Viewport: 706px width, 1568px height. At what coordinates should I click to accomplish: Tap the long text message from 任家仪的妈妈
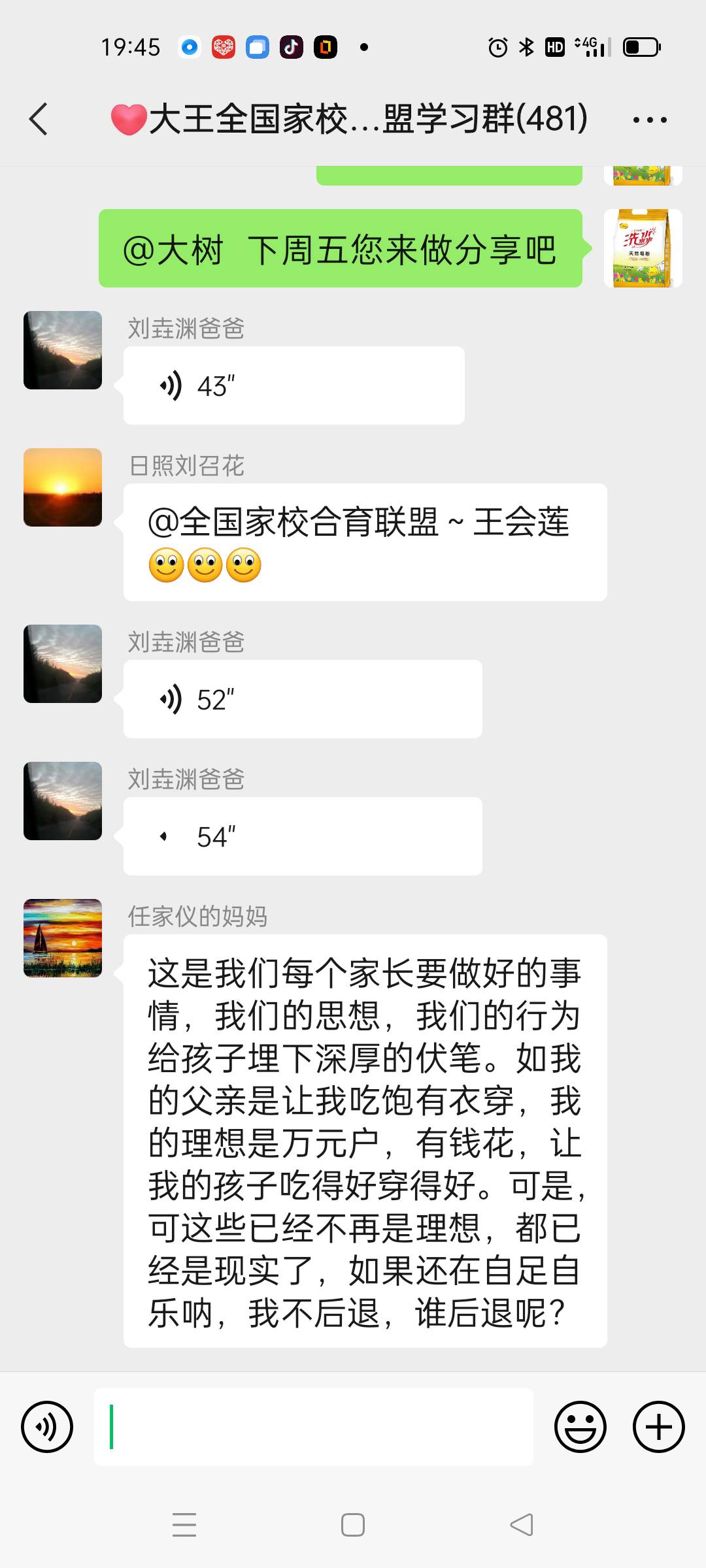[363, 1143]
